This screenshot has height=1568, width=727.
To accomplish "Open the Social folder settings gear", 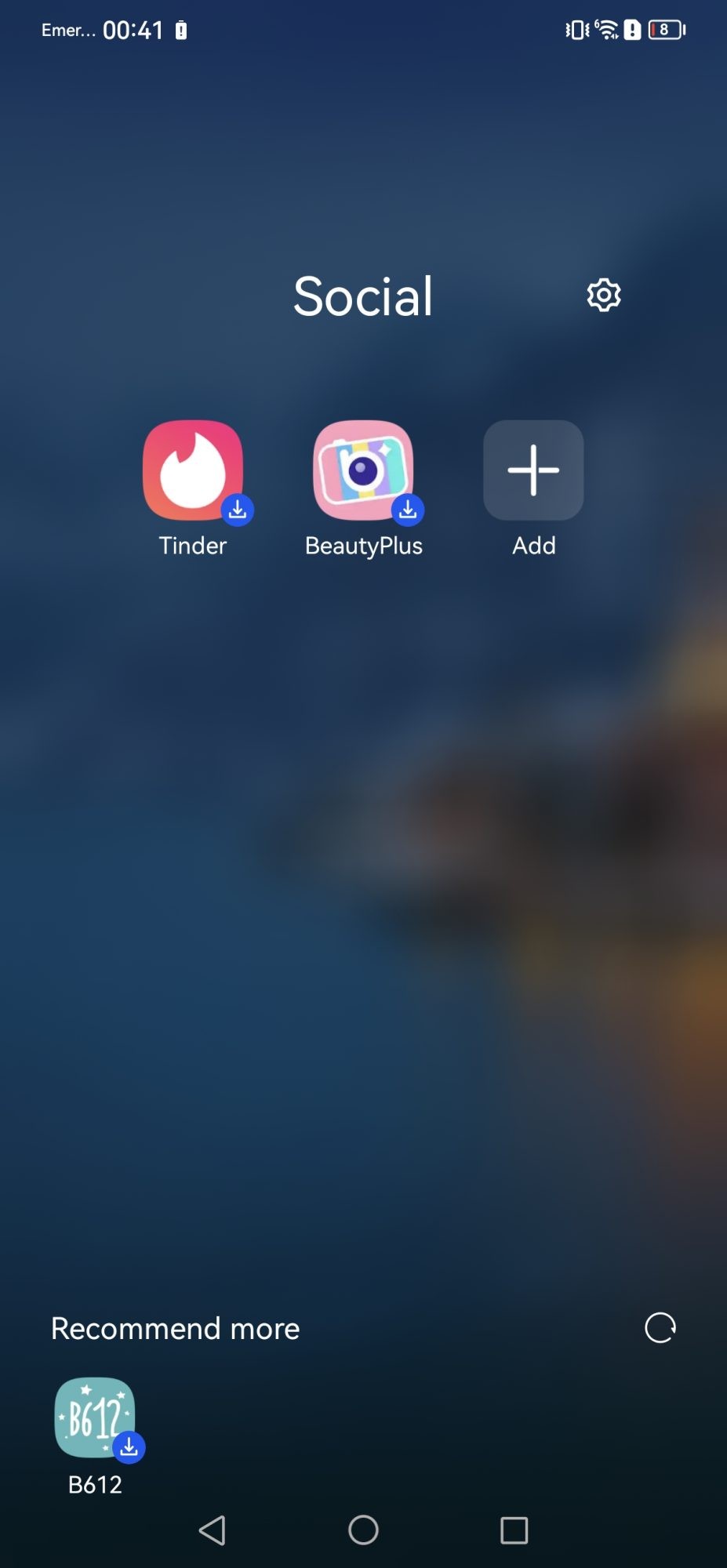I will tap(603, 296).
